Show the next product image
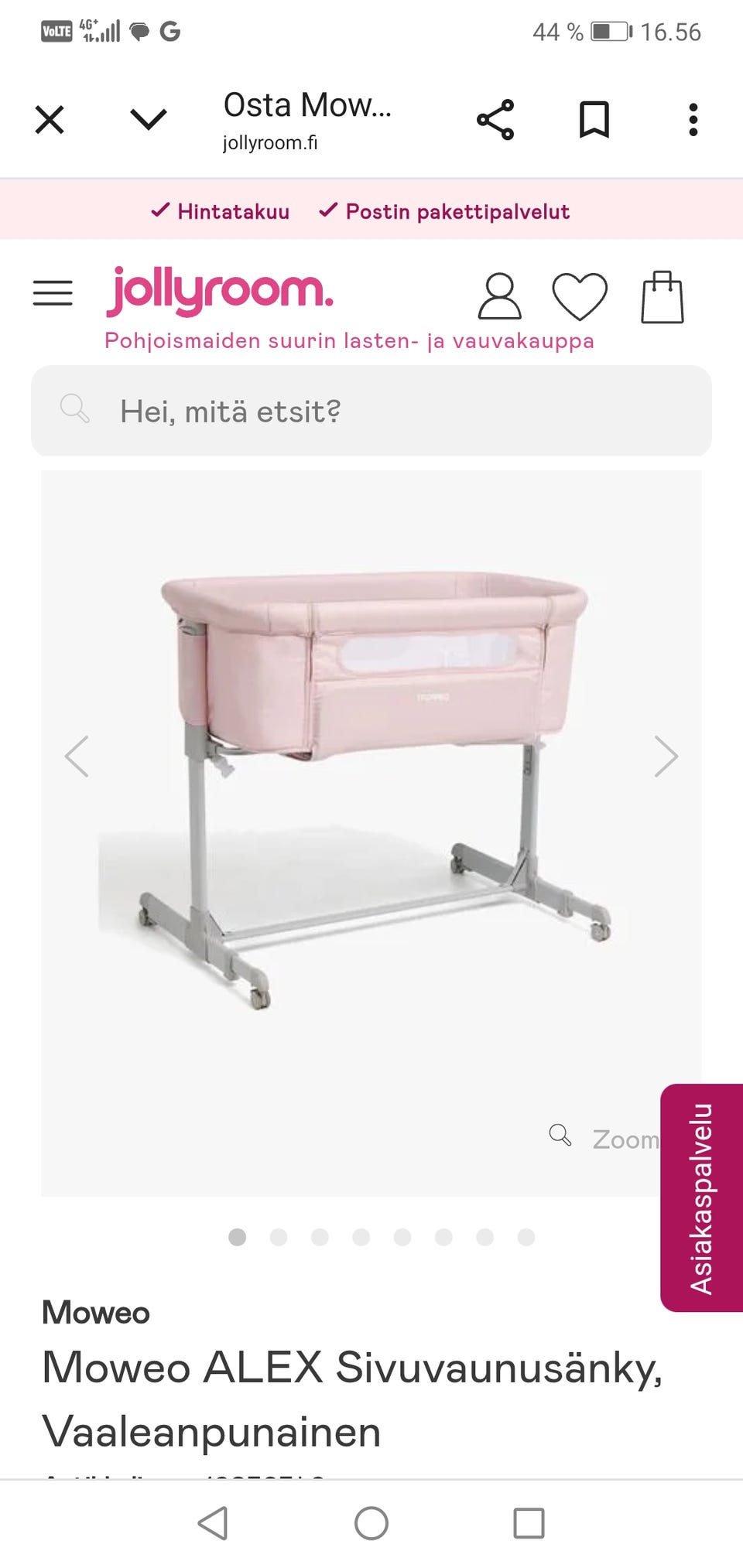 point(666,756)
